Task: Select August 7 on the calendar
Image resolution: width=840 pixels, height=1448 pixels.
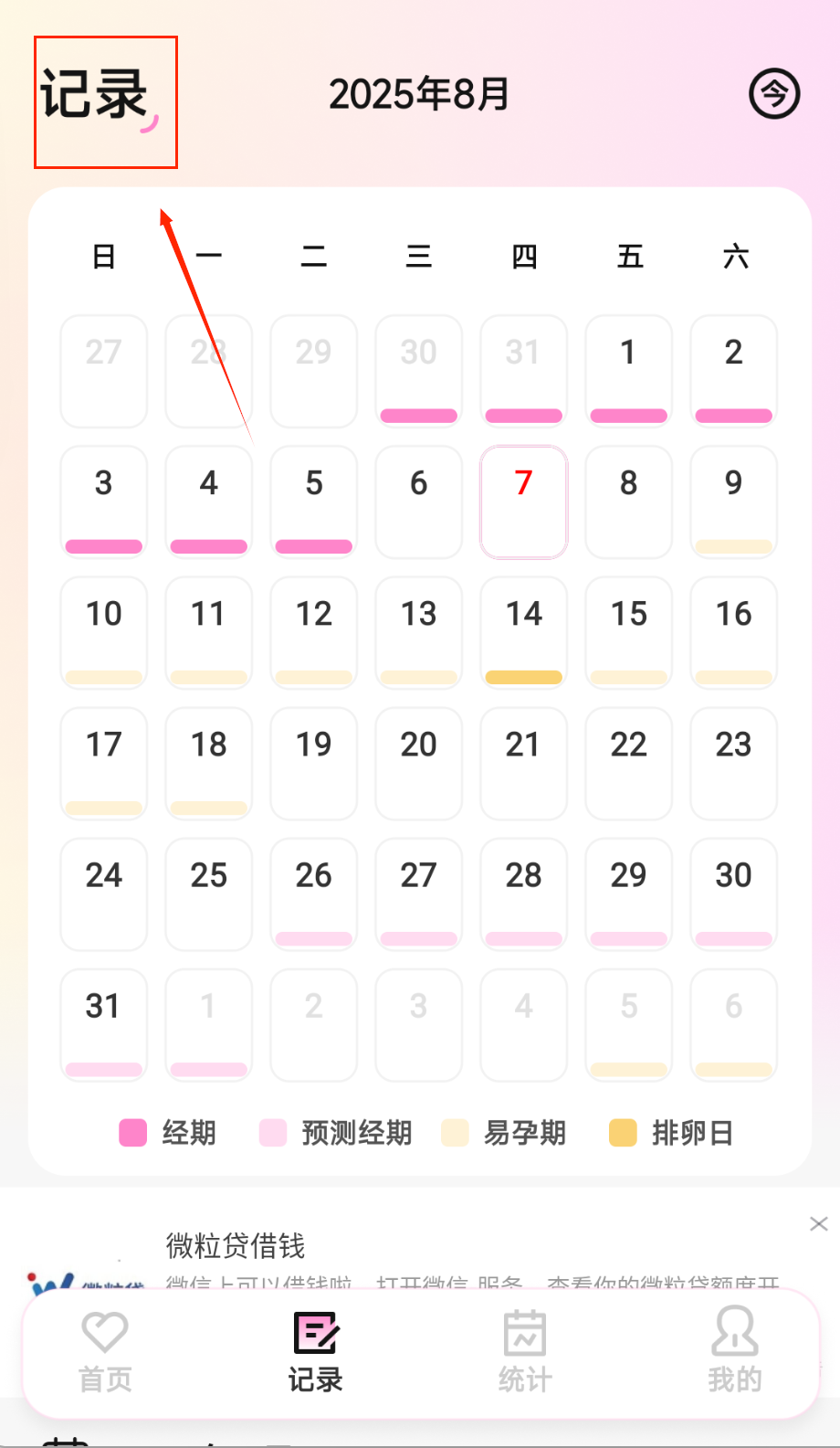Action: click(x=523, y=502)
